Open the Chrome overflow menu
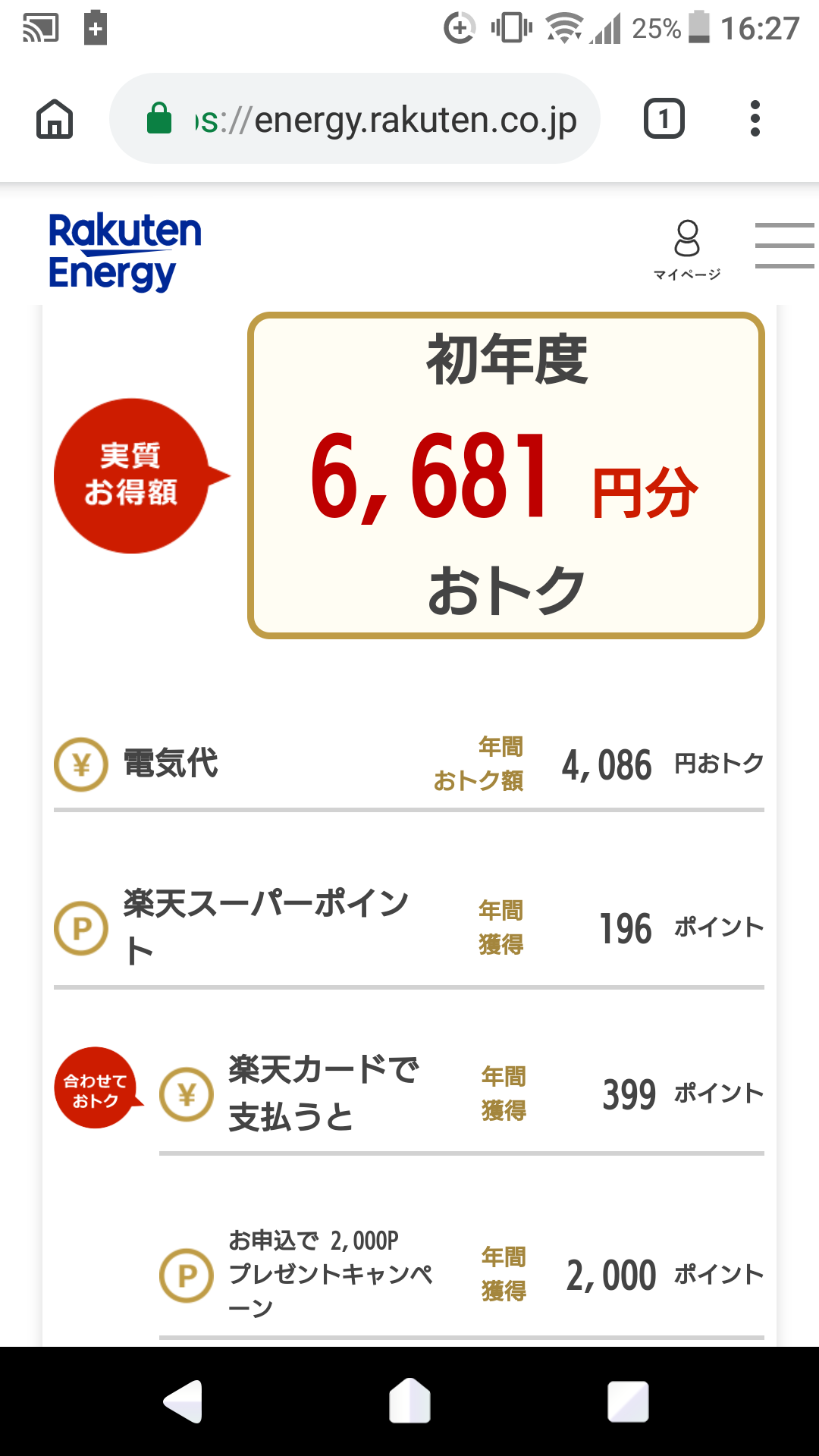 click(755, 119)
